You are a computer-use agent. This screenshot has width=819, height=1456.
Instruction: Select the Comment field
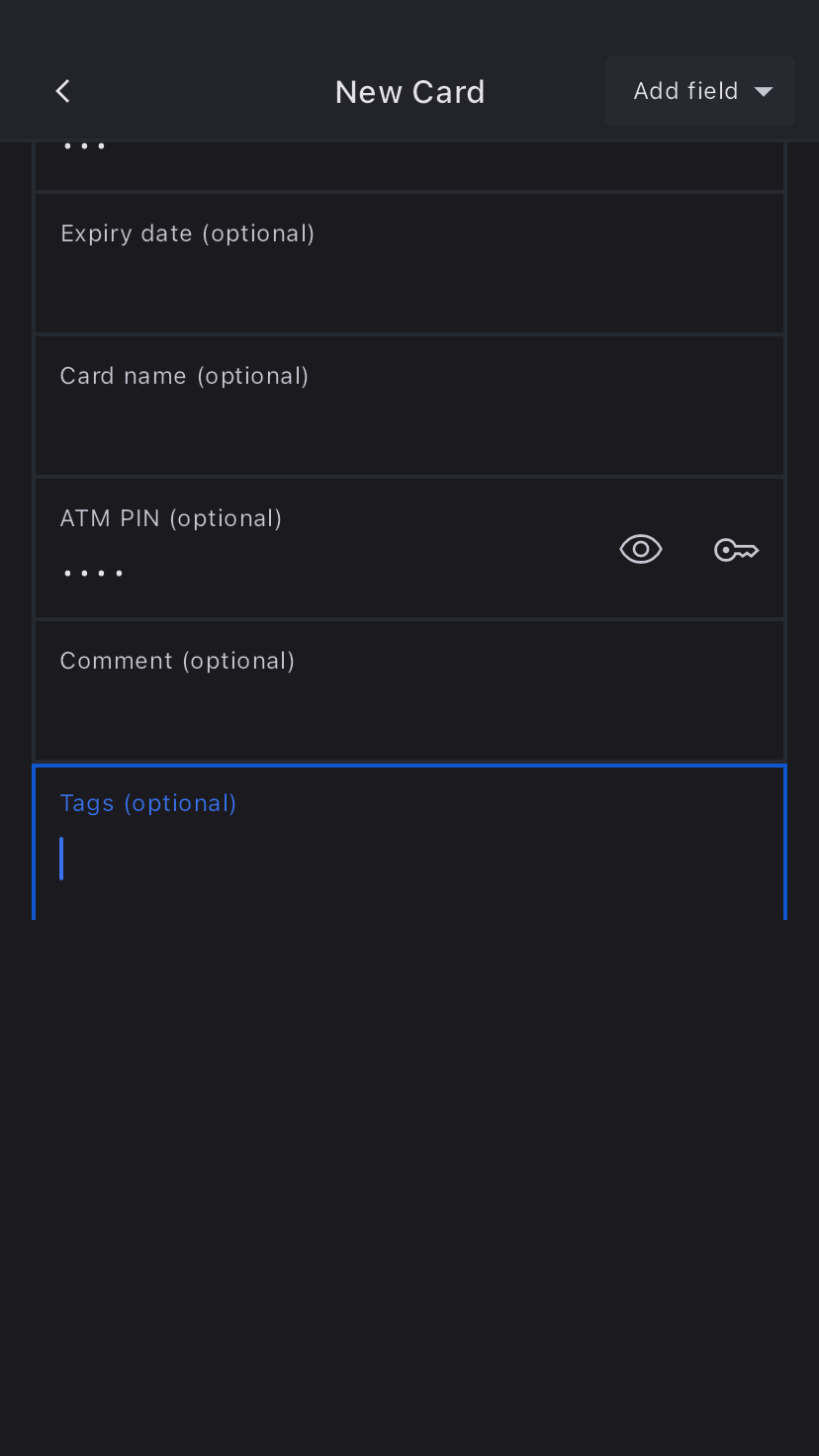click(x=409, y=692)
